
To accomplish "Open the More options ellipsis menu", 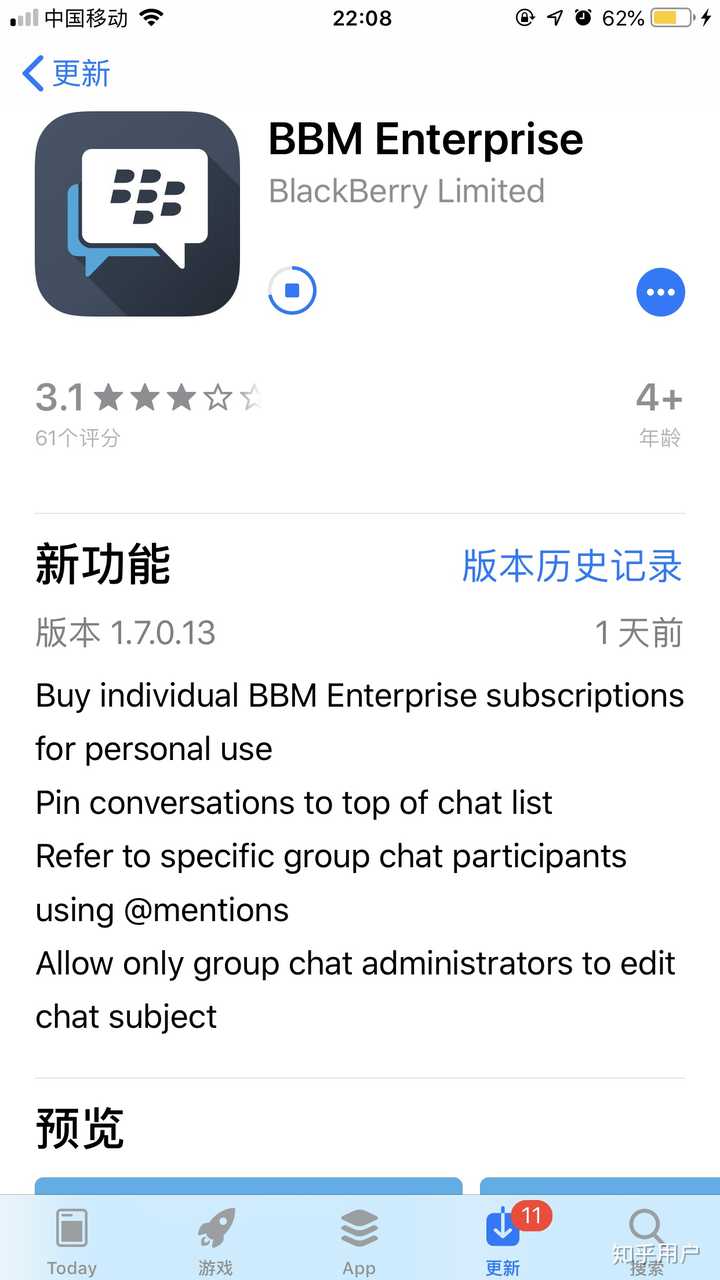I will 660,292.
